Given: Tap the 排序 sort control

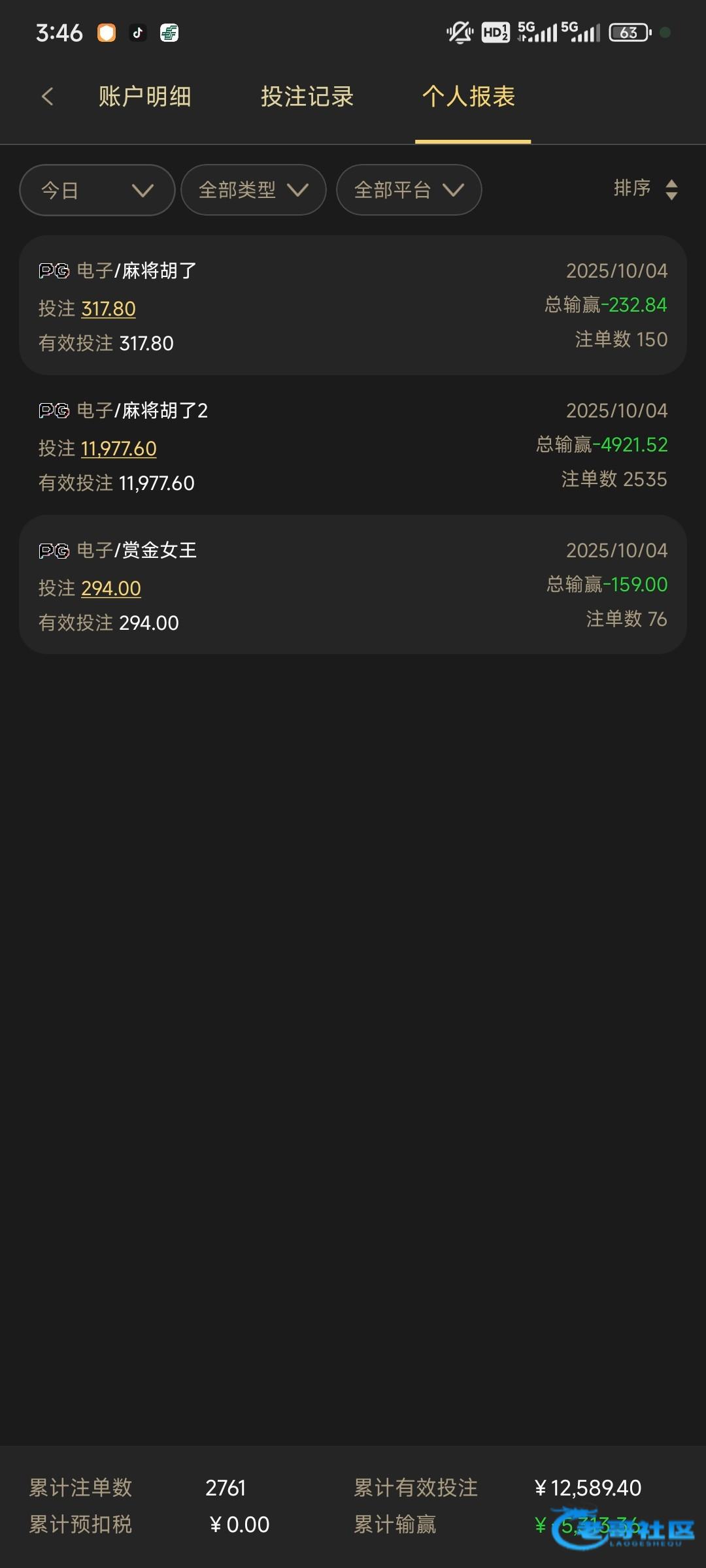Looking at the screenshot, I should click(645, 189).
